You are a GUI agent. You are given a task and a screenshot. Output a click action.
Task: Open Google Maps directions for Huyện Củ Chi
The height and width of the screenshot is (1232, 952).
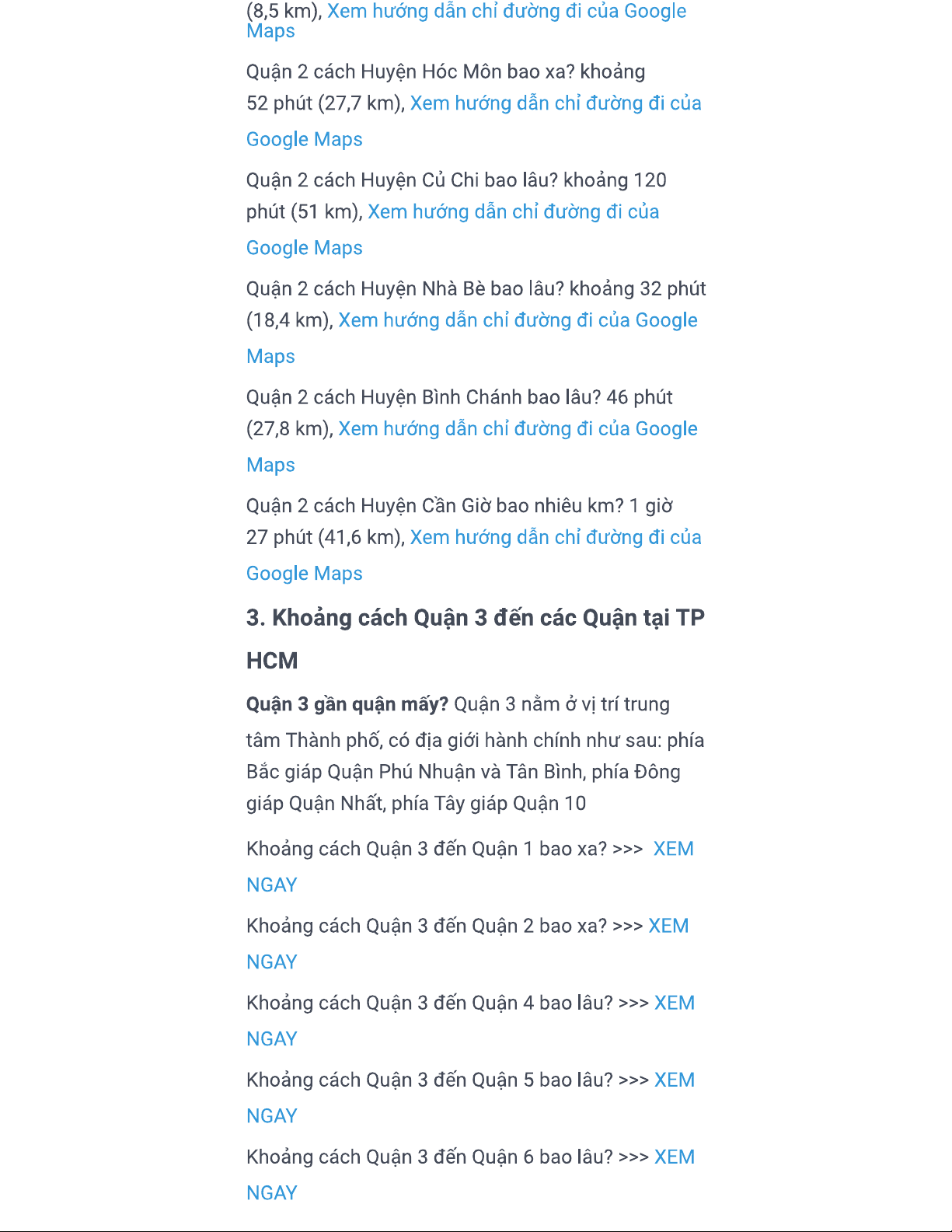(x=513, y=212)
